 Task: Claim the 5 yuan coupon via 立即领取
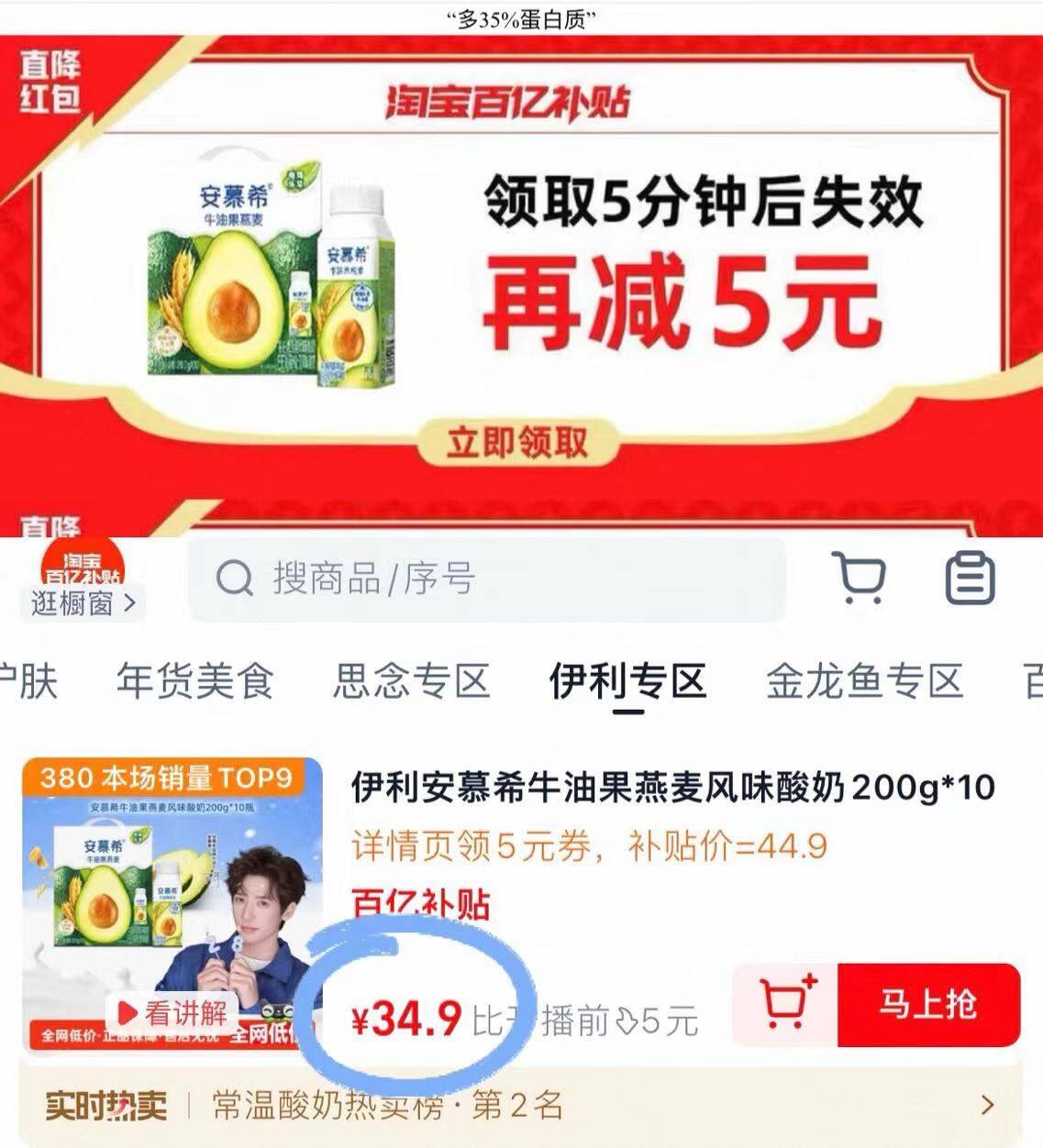pos(517,443)
